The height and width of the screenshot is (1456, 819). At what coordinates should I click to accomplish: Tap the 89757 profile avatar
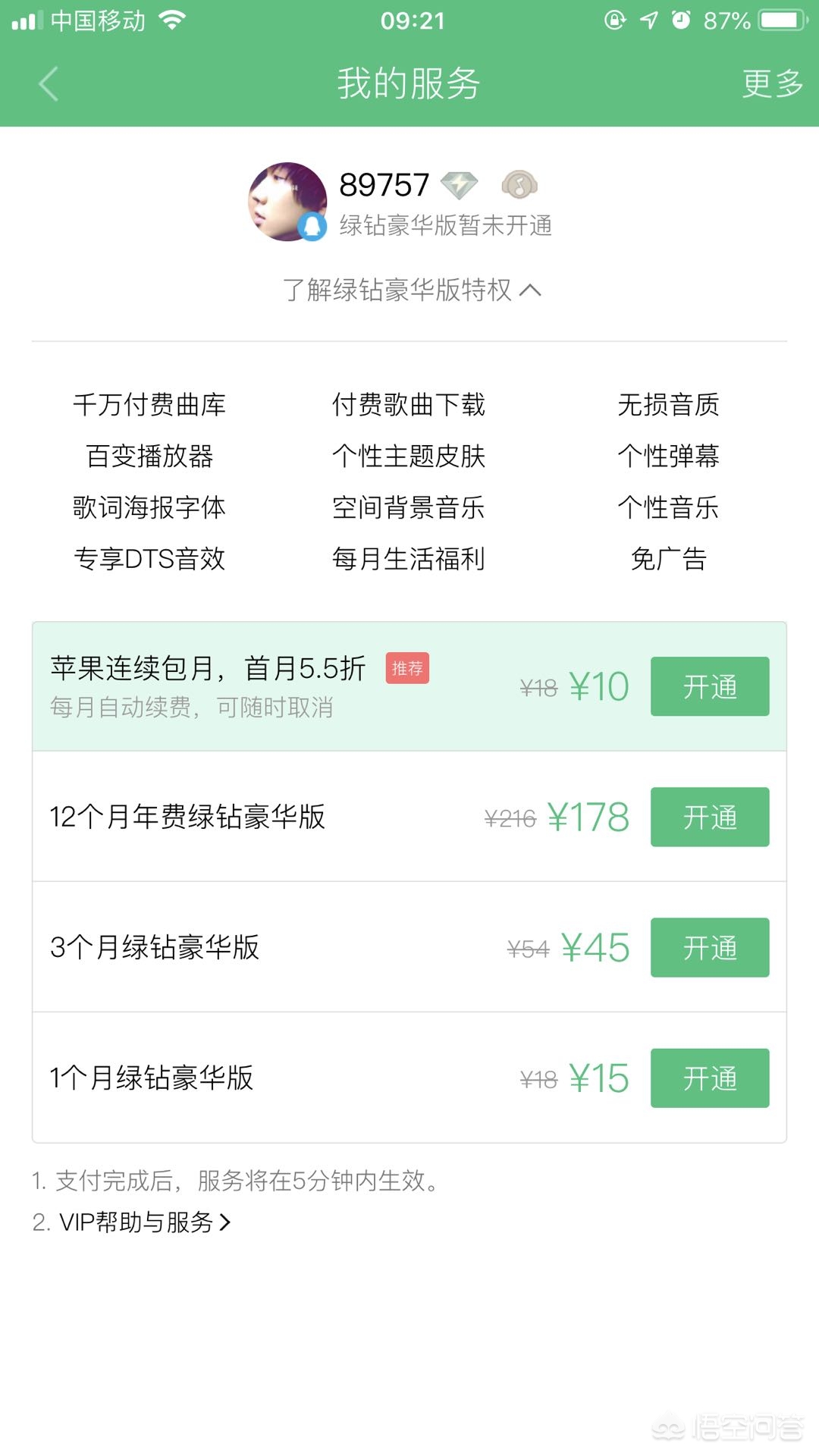point(287,202)
